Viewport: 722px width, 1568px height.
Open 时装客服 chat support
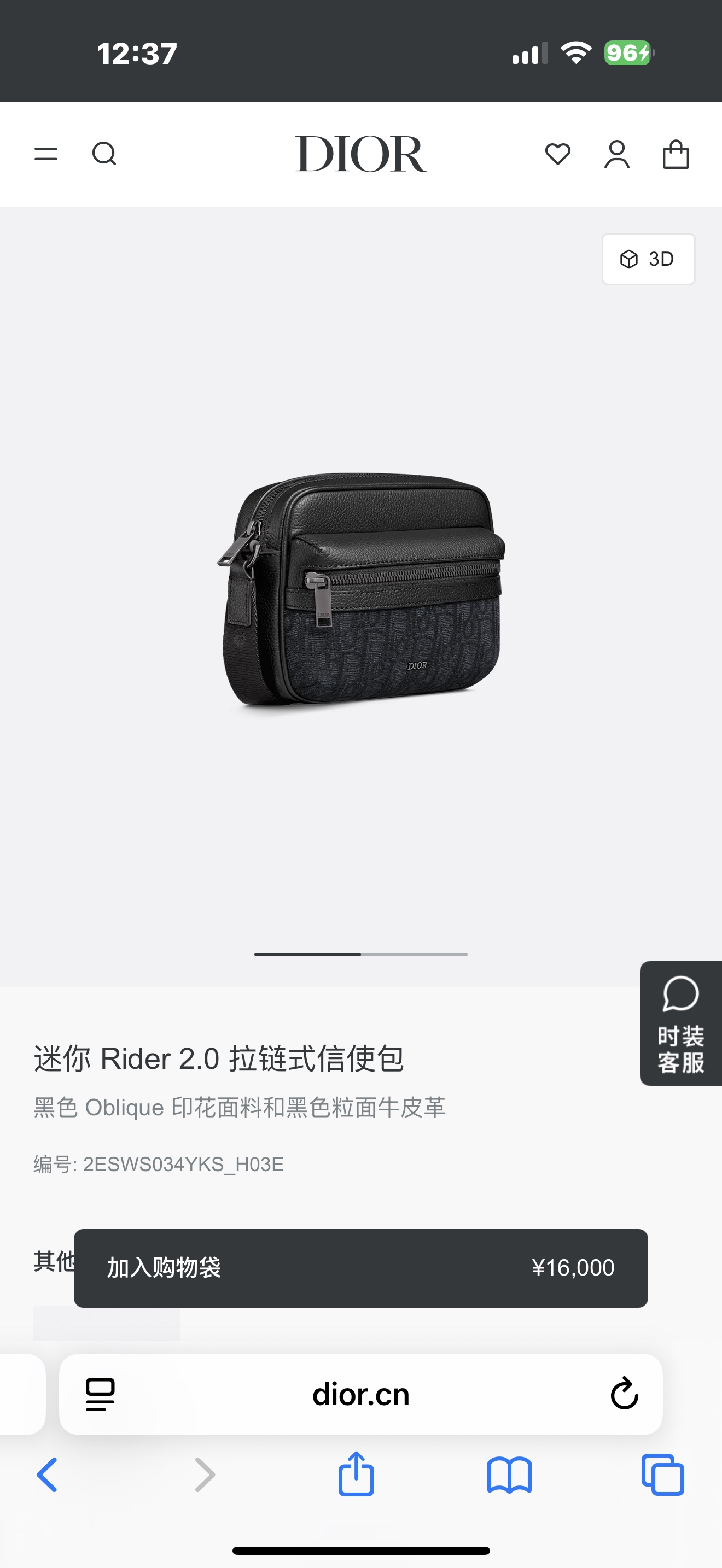tap(680, 1023)
